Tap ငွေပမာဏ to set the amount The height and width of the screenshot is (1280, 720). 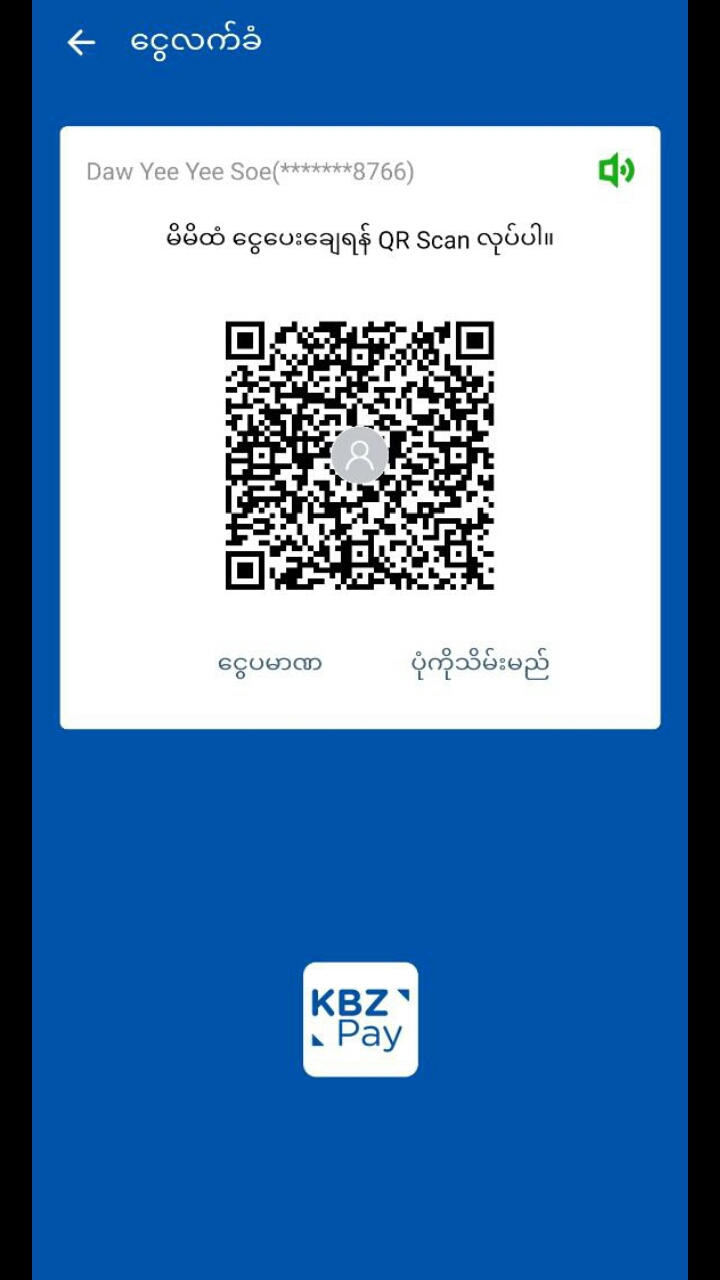pyautogui.click(x=270, y=664)
